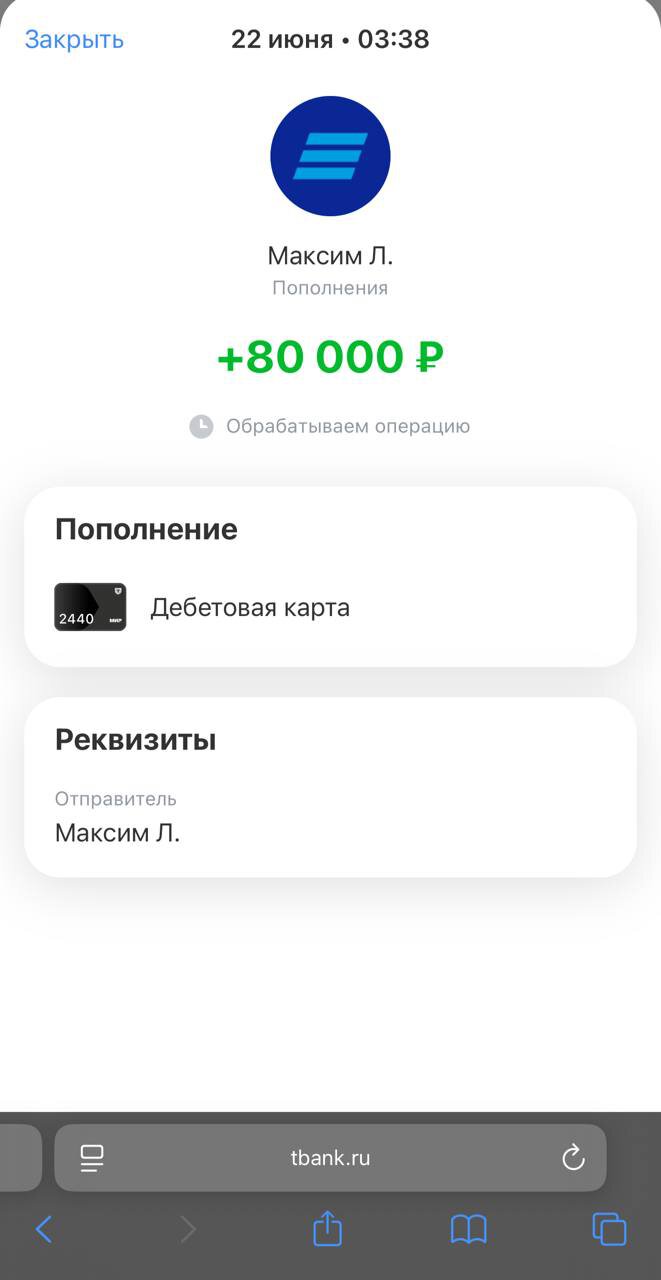Tap the tbank.ru address bar
Screen dimensions: 661x1280
[x=330, y=1158]
